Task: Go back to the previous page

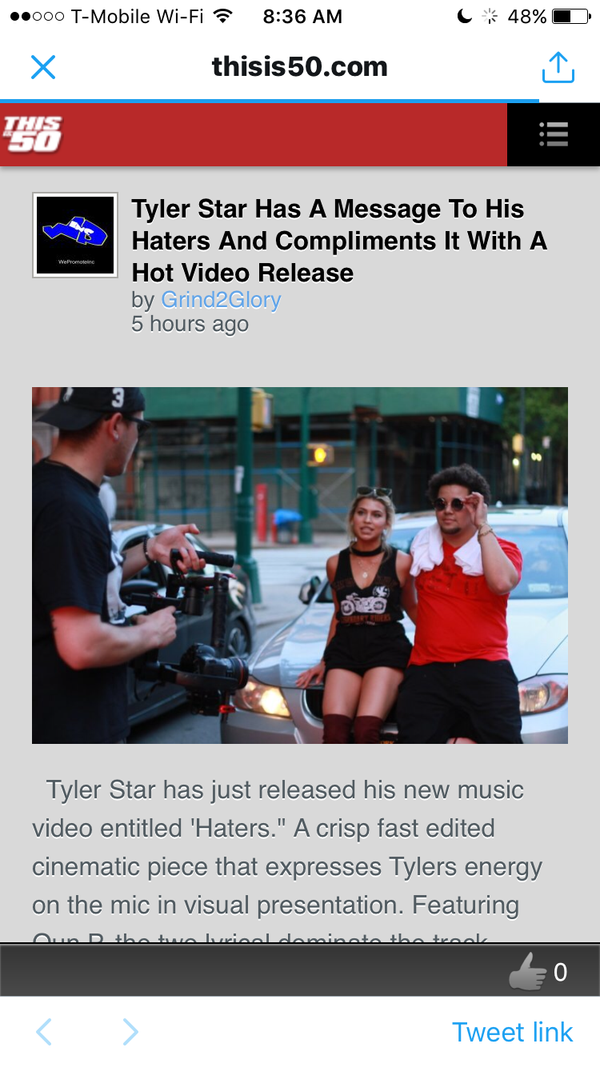Action: point(44,1032)
